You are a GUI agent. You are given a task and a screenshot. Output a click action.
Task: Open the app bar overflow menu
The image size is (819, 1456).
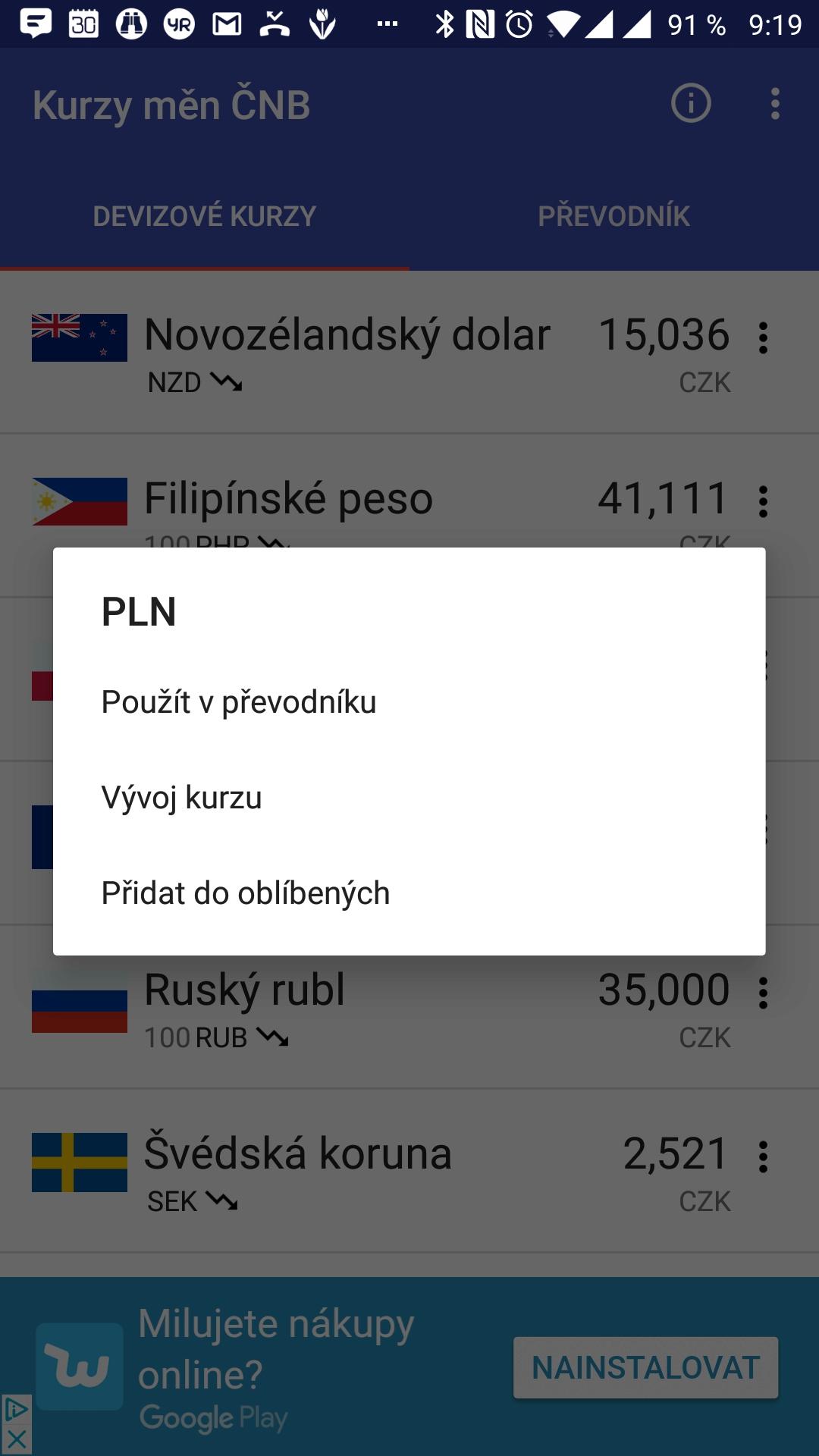coord(775,104)
